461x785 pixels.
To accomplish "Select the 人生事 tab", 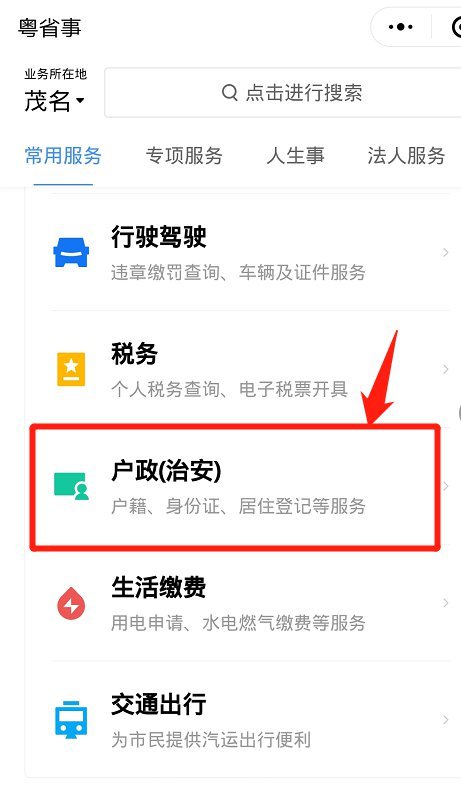I will [x=295, y=156].
